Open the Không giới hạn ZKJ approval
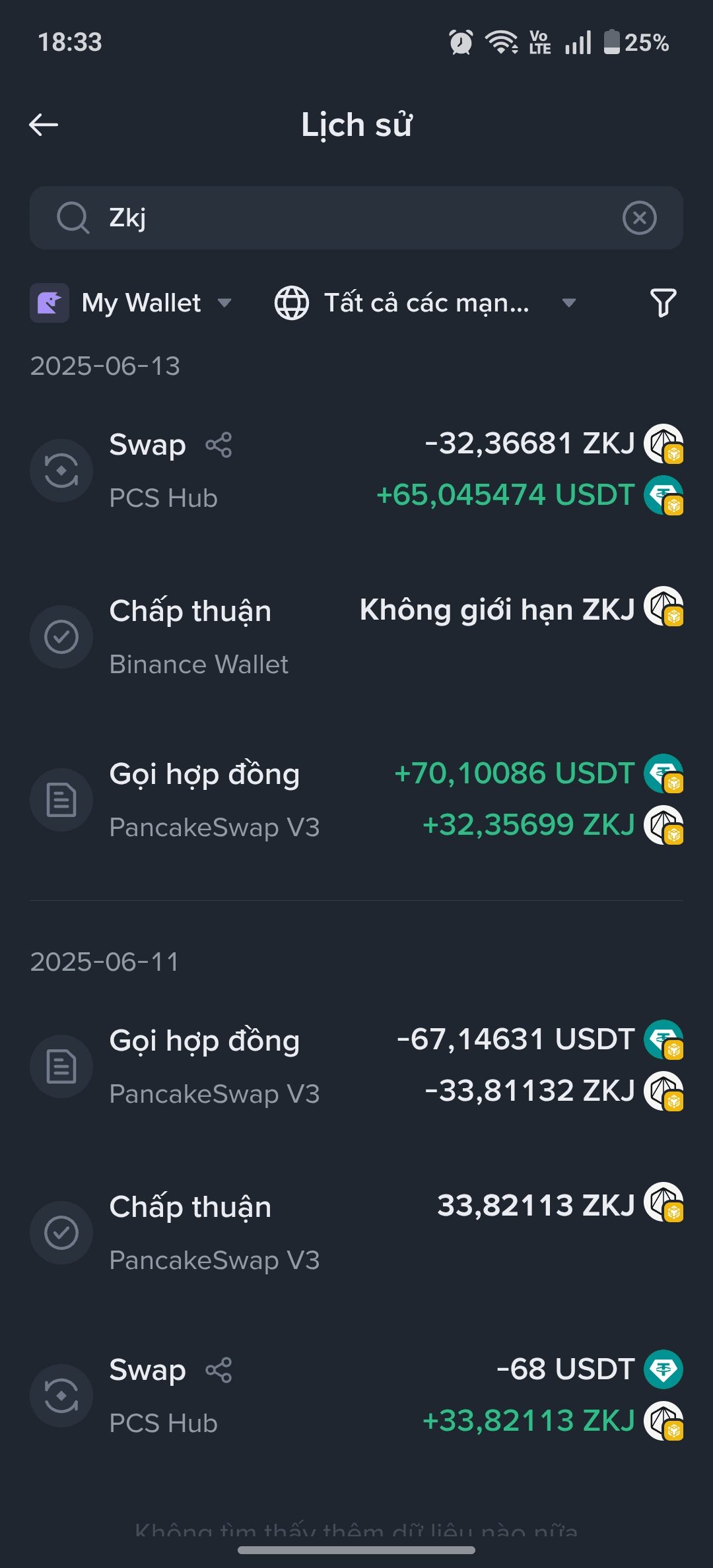713x1568 pixels. [x=356, y=636]
